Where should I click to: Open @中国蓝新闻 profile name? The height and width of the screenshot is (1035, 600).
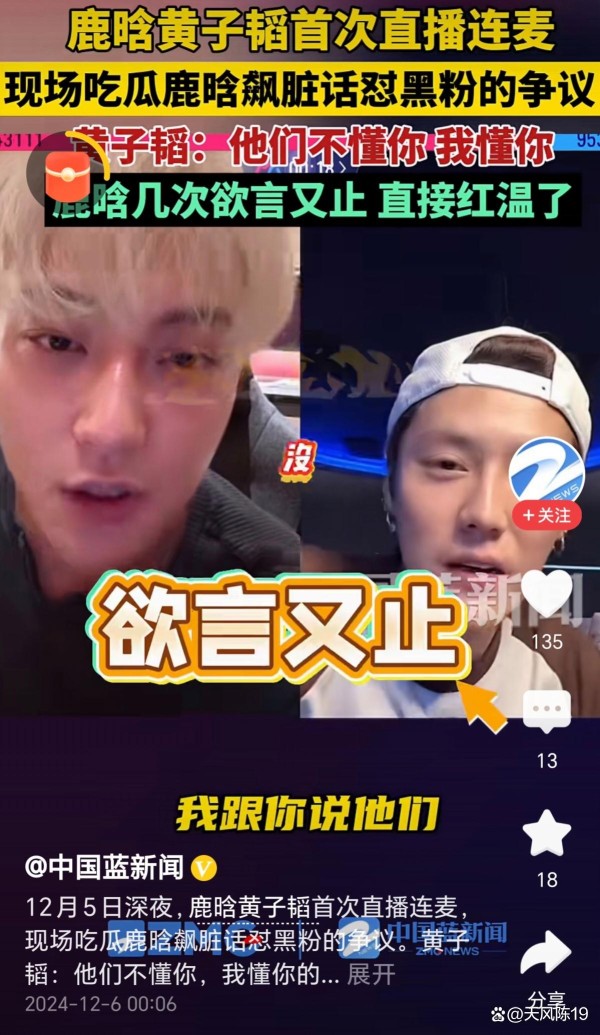pyautogui.click(x=104, y=867)
